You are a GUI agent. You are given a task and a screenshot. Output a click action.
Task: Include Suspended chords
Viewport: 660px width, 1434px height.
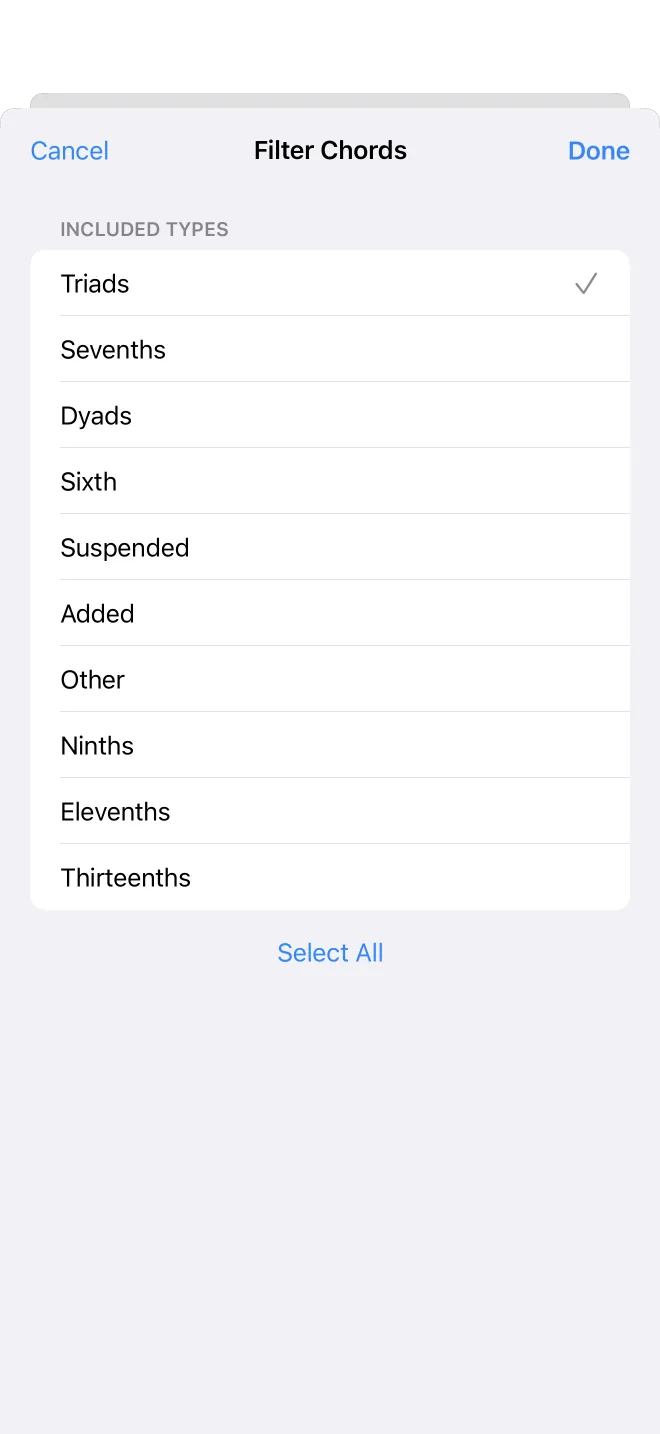tap(330, 547)
